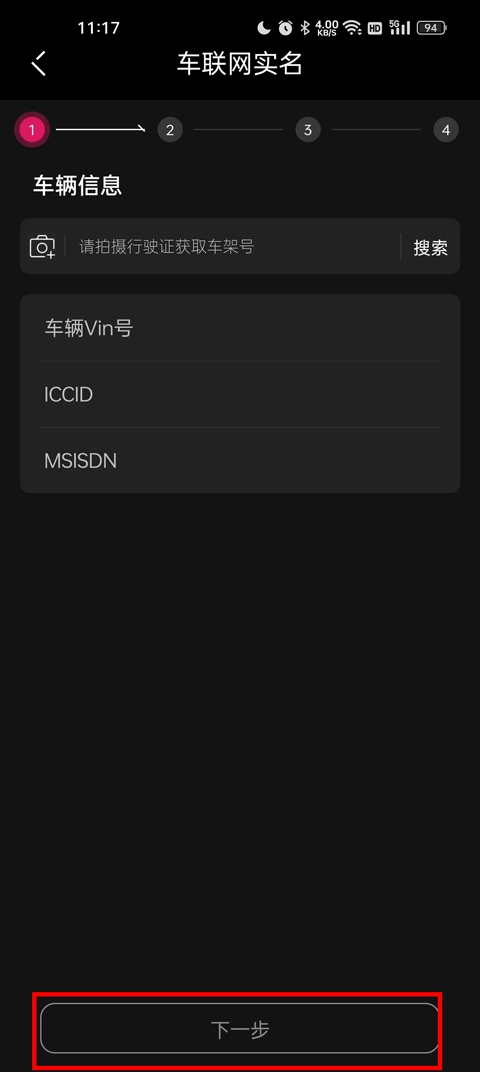
Task: Go back from 车联网实名 page
Action: pos(39,64)
